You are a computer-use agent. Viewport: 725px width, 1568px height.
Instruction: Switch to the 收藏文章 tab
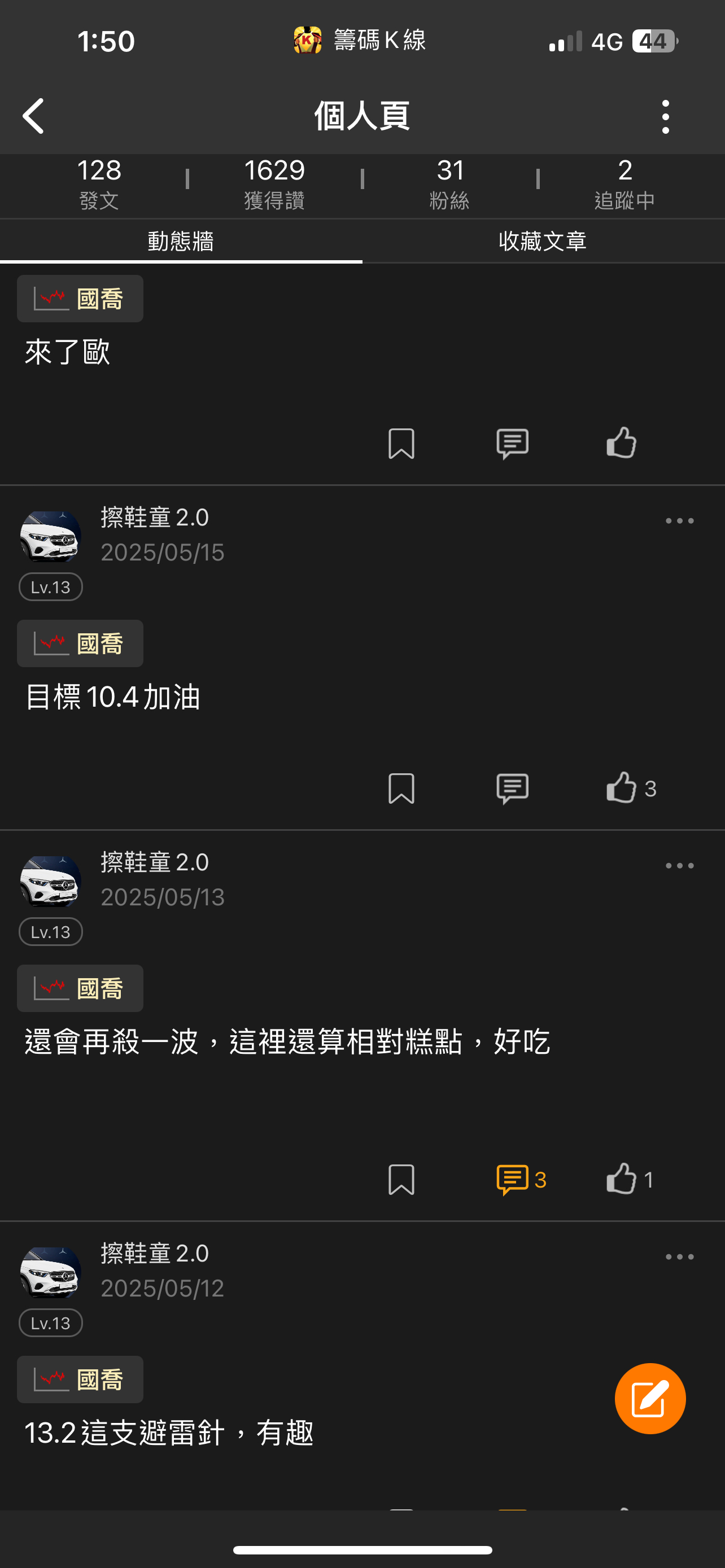[543, 241]
